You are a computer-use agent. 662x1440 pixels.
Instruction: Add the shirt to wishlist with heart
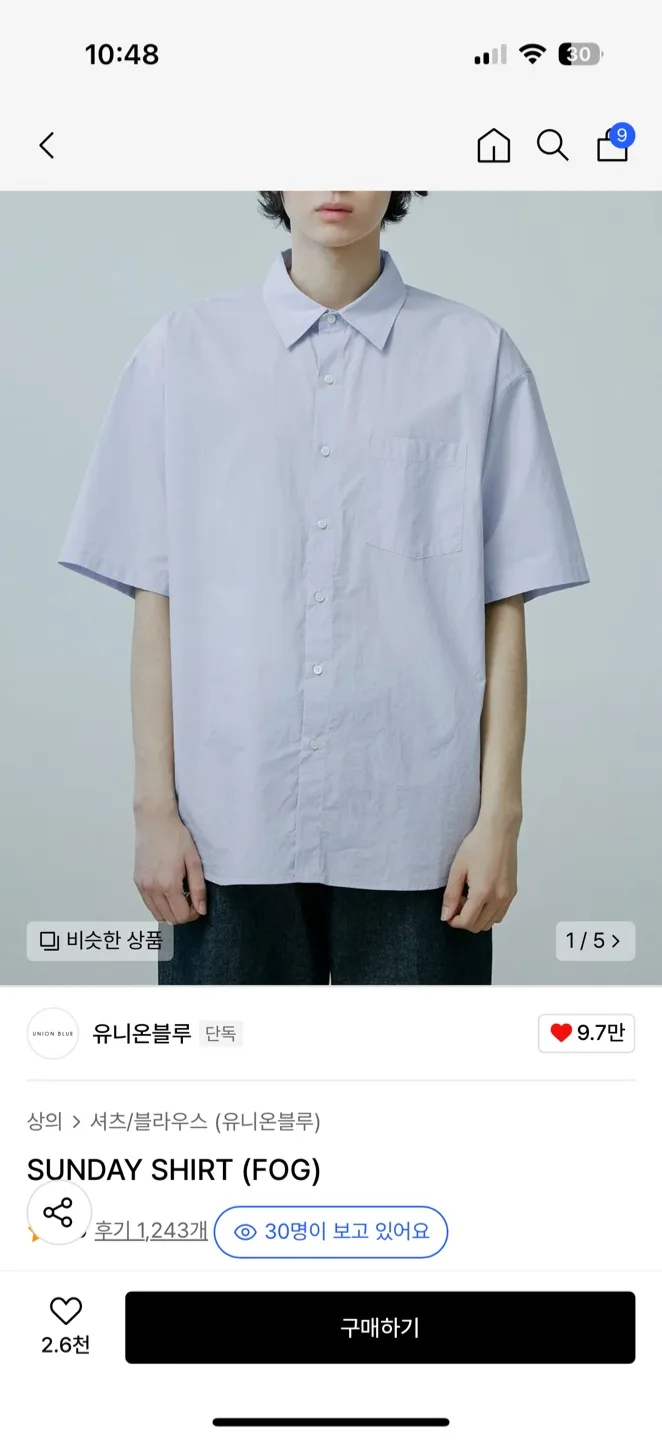click(66, 1312)
